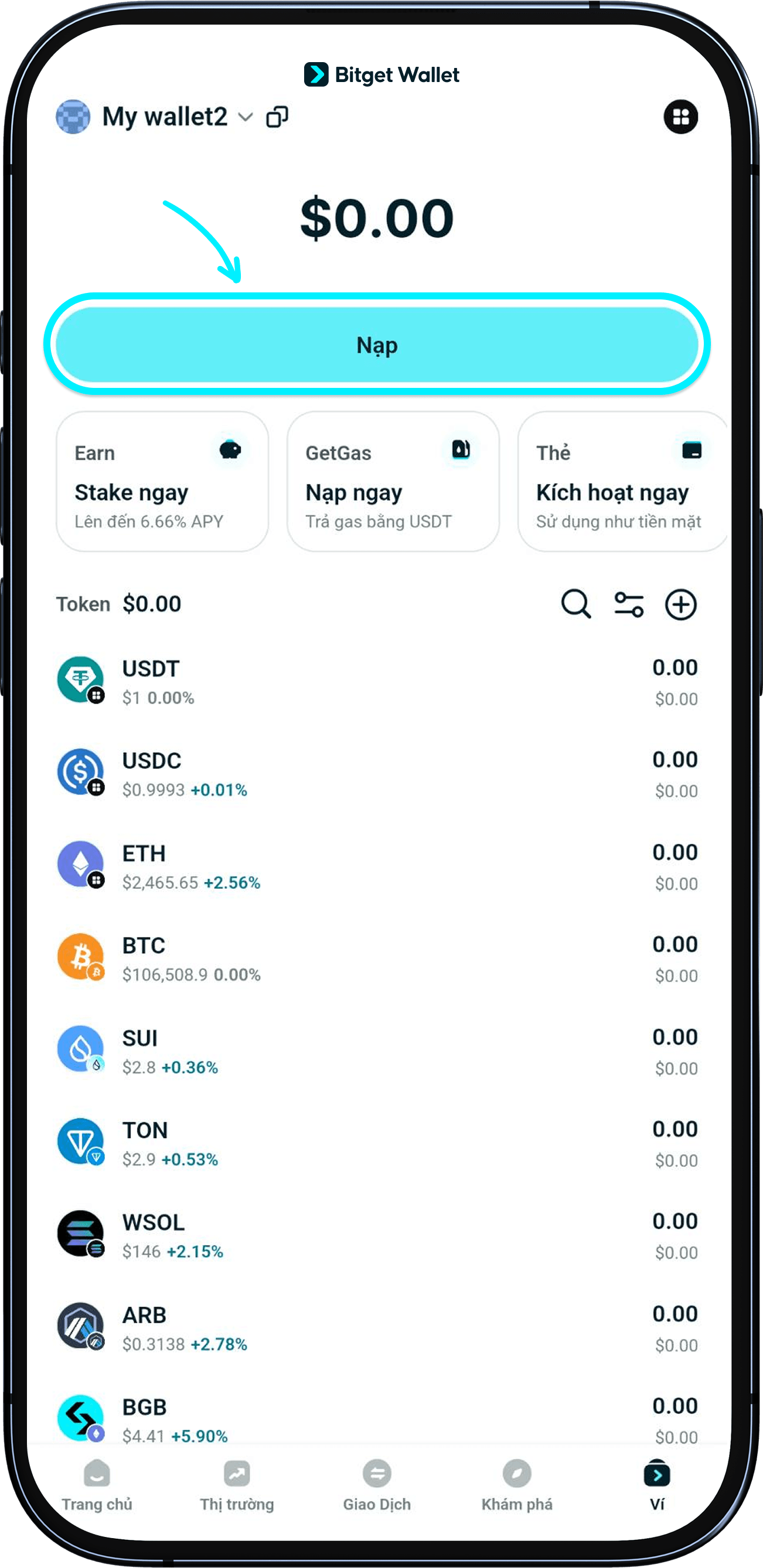Open the USDC token row

376,774
